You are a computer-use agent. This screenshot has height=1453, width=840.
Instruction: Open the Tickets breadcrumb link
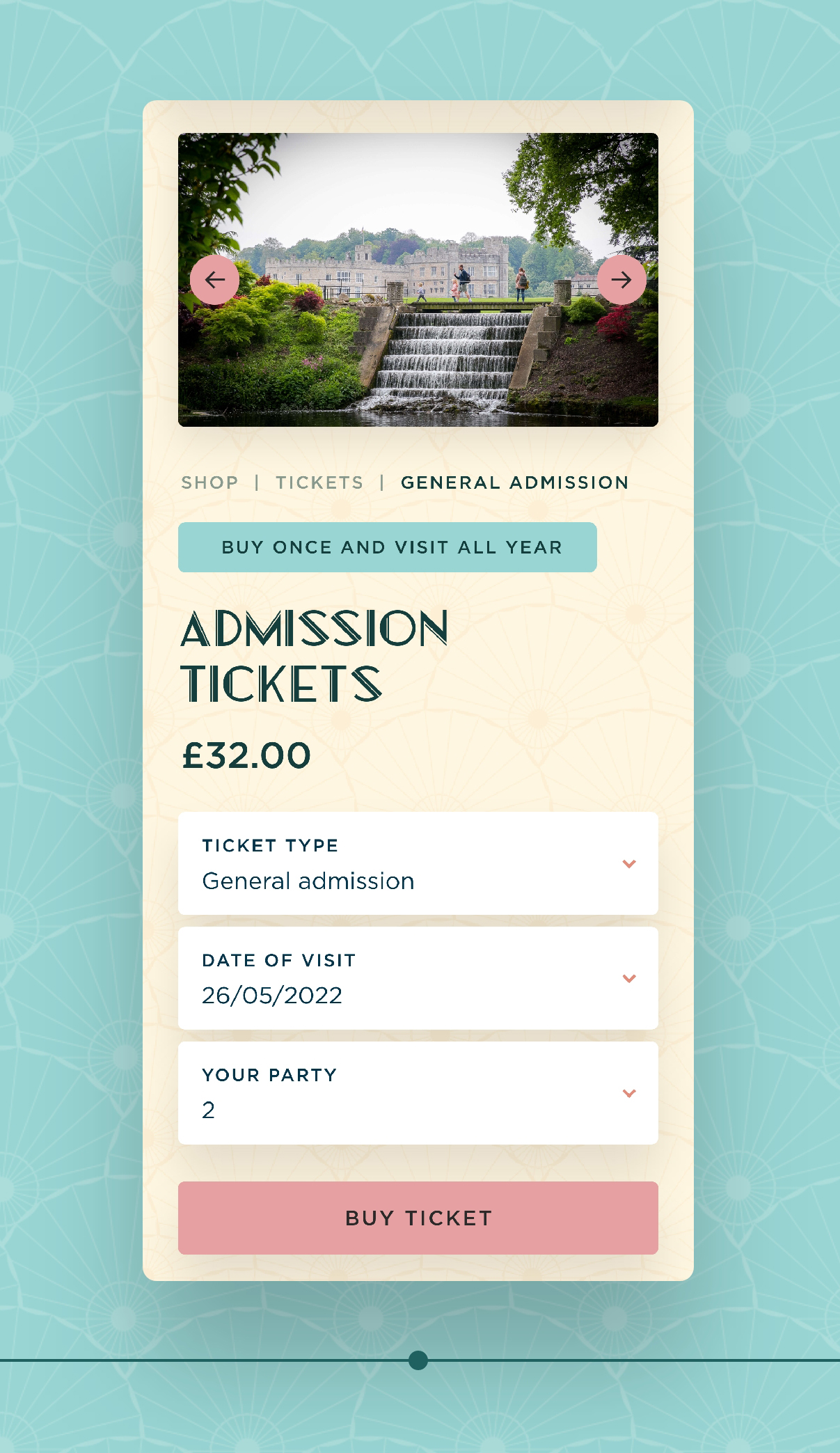click(319, 482)
